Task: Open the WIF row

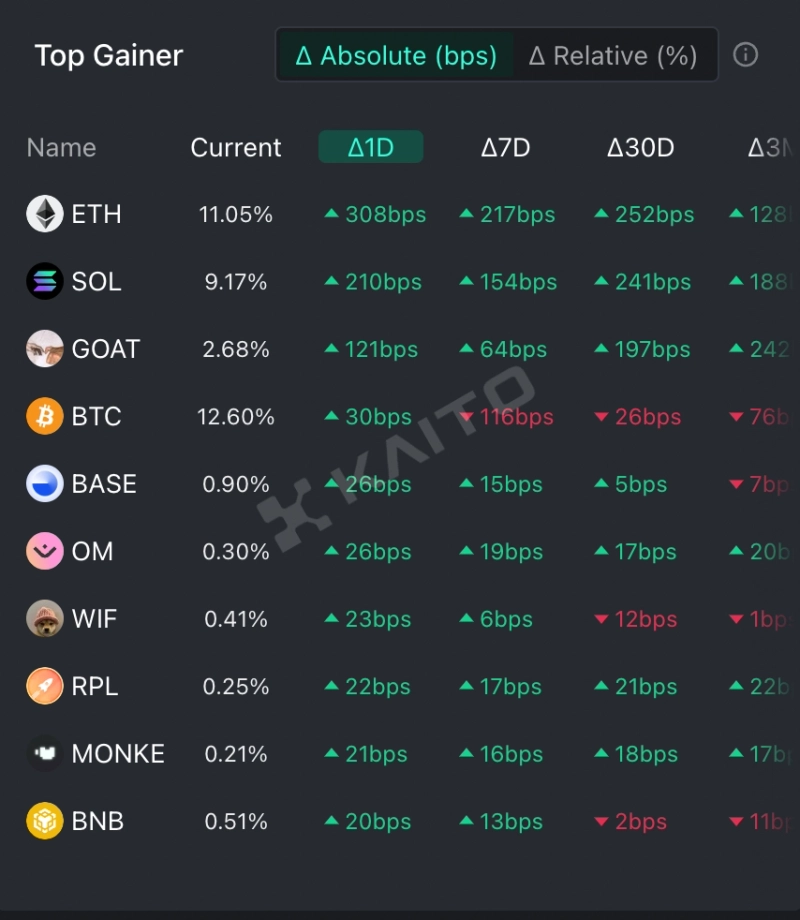Action: (94, 619)
